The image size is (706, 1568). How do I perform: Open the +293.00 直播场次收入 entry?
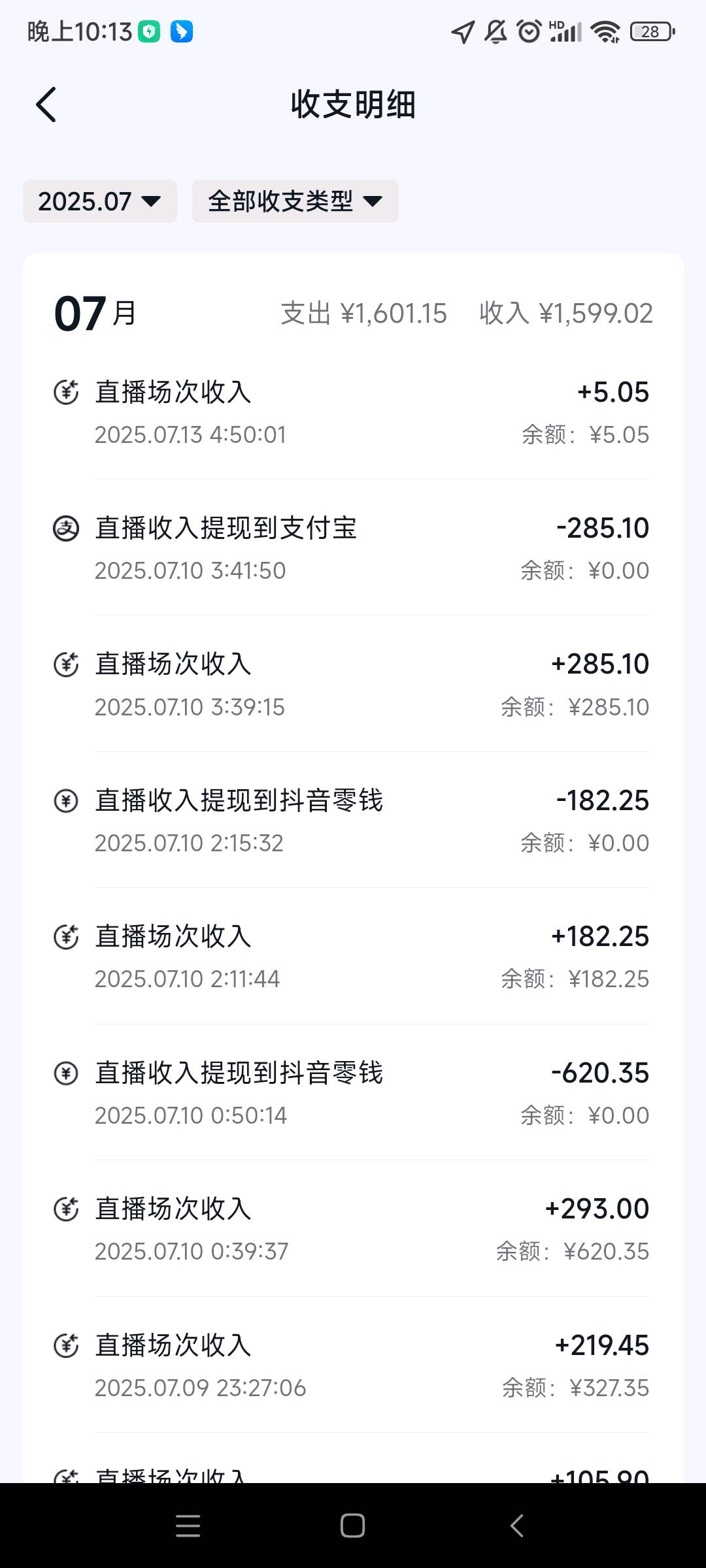pyautogui.click(x=353, y=1229)
